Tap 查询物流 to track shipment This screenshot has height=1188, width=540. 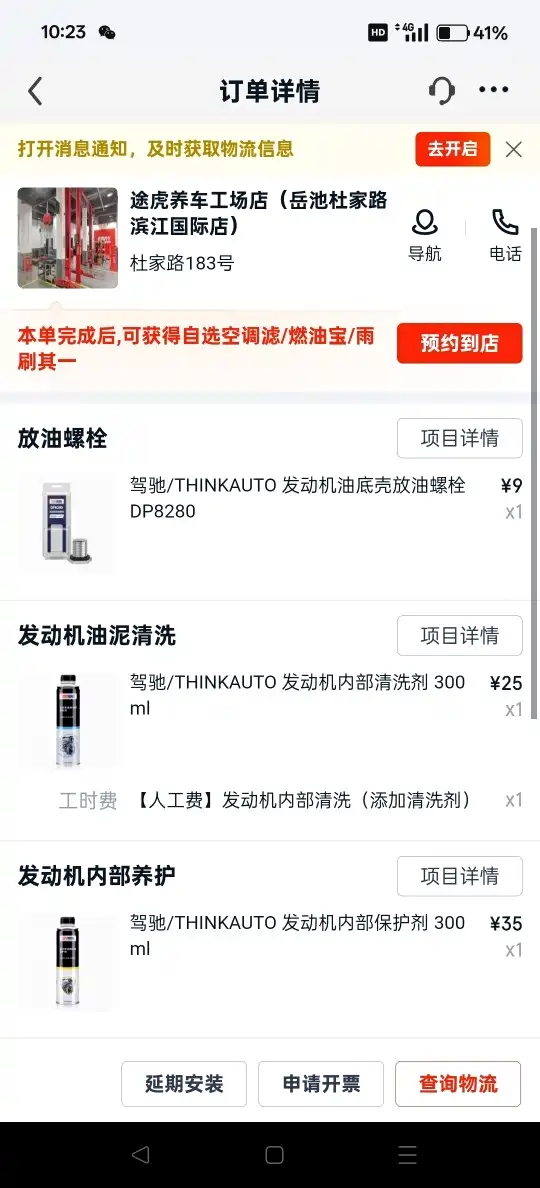[x=458, y=1083]
